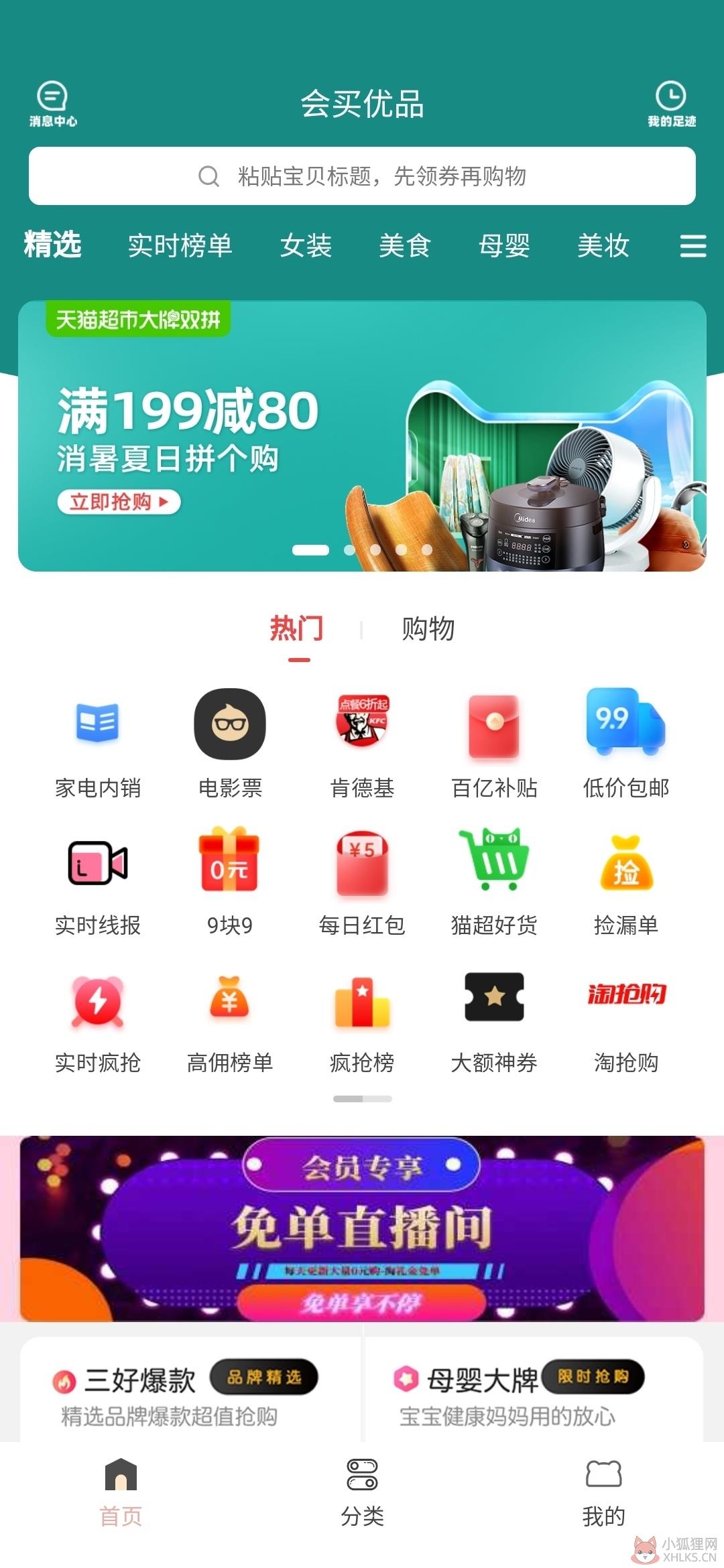Switch to the 购物 section
The height and width of the screenshot is (1568, 724).
(428, 629)
